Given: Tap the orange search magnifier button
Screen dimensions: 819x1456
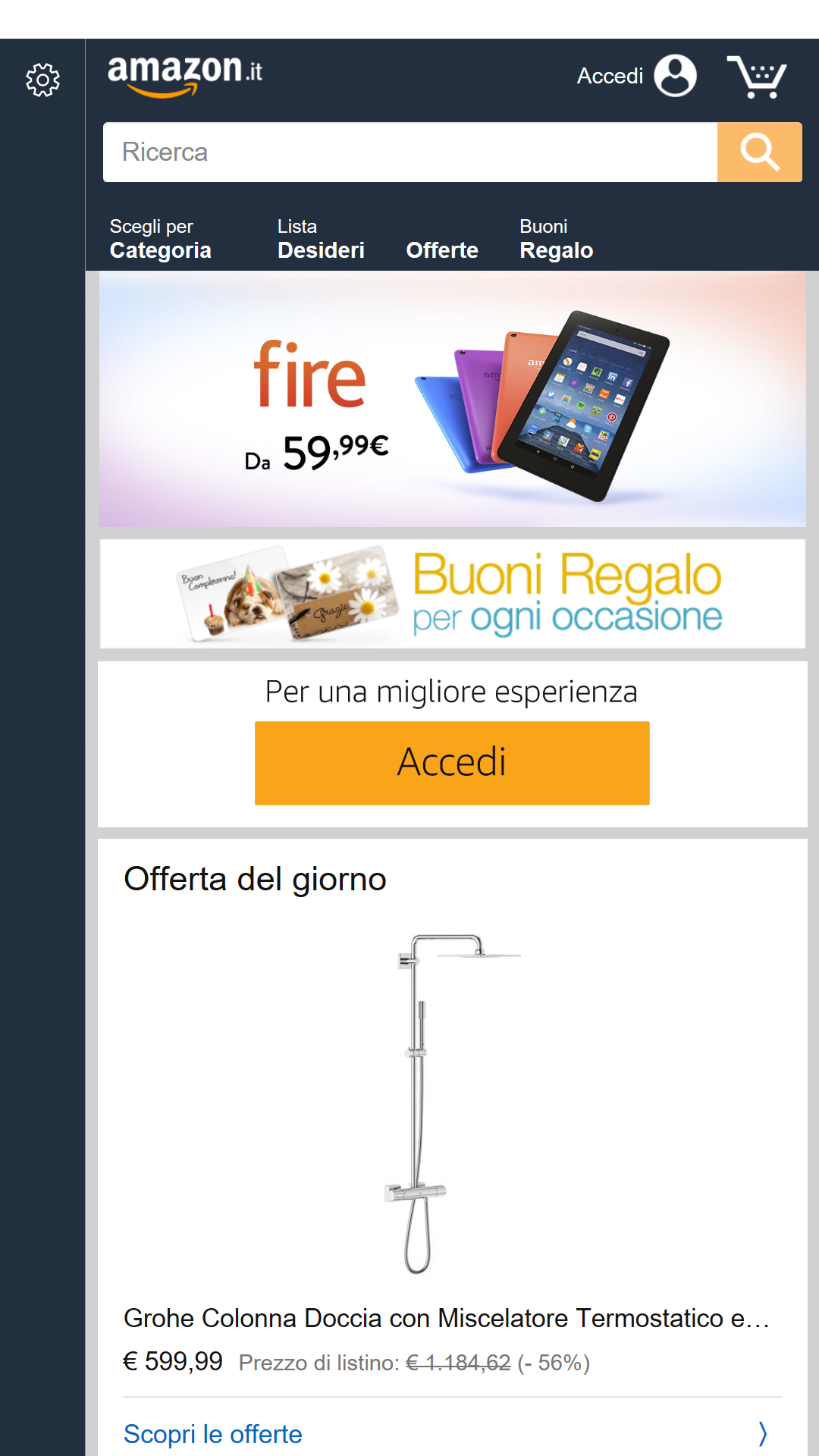Looking at the screenshot, I should click(760, 152).
